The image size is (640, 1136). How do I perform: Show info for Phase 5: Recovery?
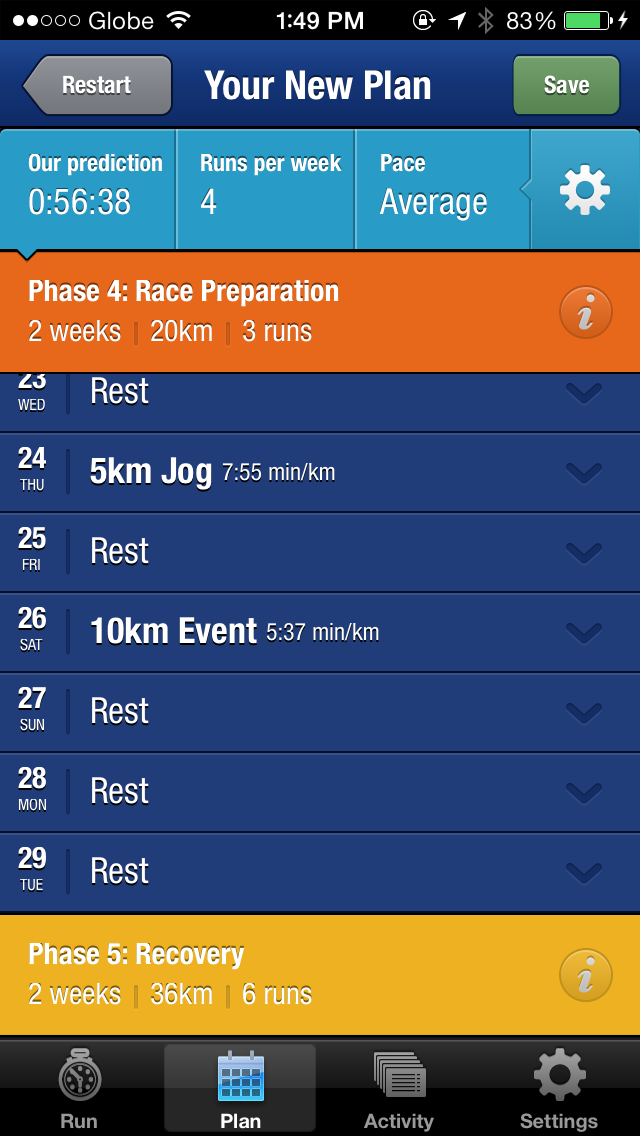[x=585, y=974]
